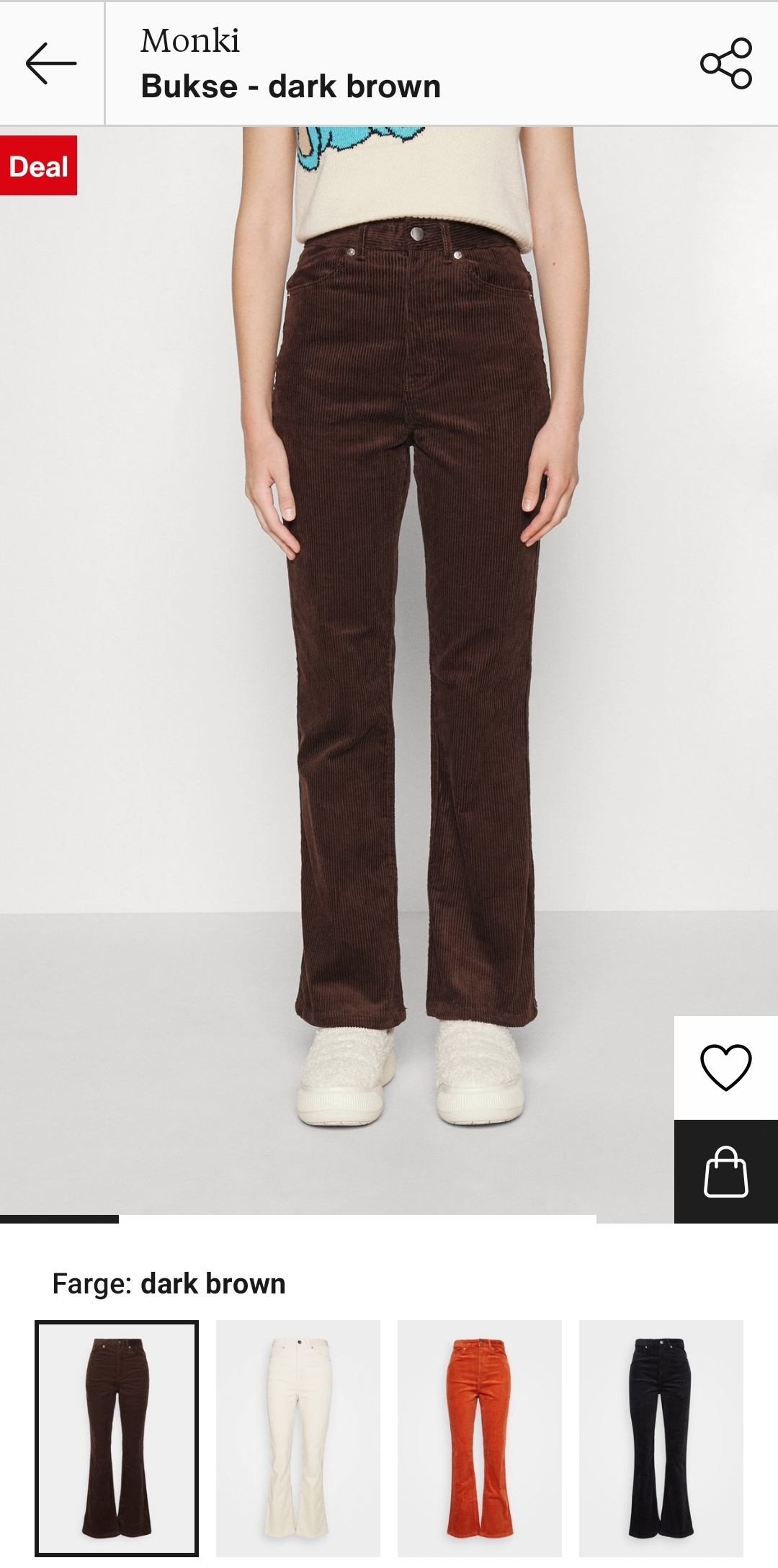The height and width of the screenshot is (1568, 778).
Task: Pick the orange color variant
Action: pyautogui.click(x=480, y=1438)
